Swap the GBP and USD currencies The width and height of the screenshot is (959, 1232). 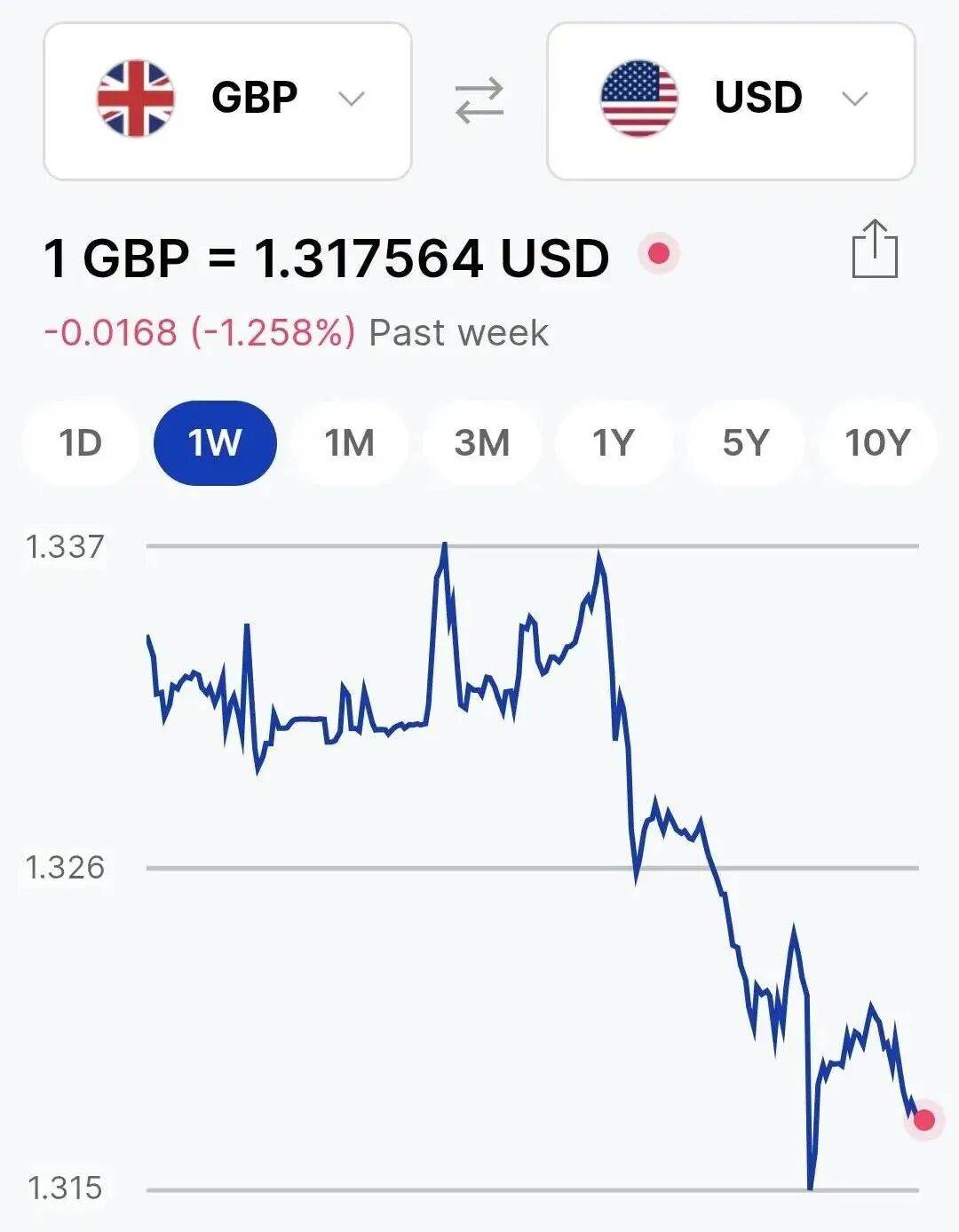click(479, 99)
